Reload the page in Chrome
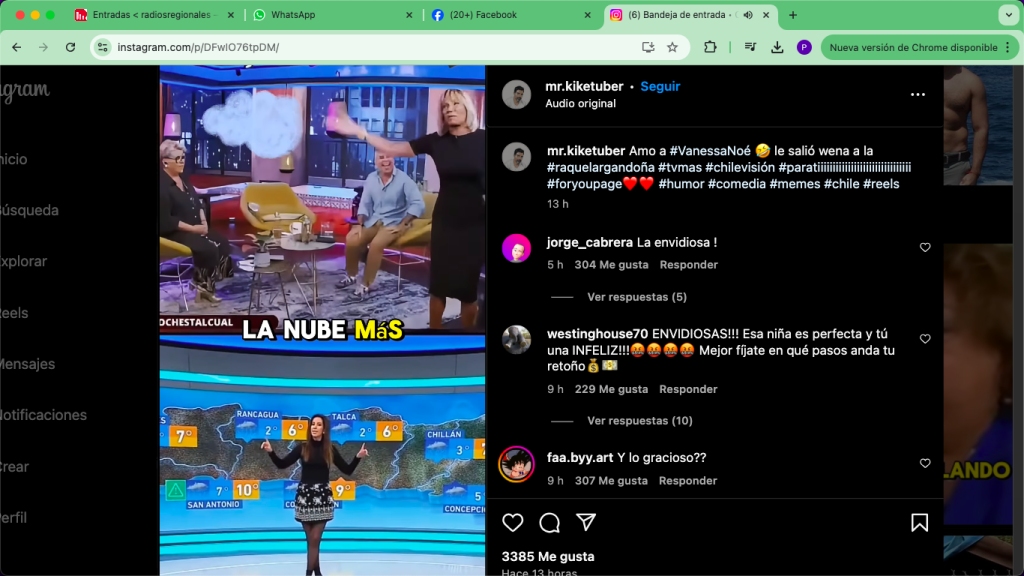1024x576 pixels. click(70, 47)
